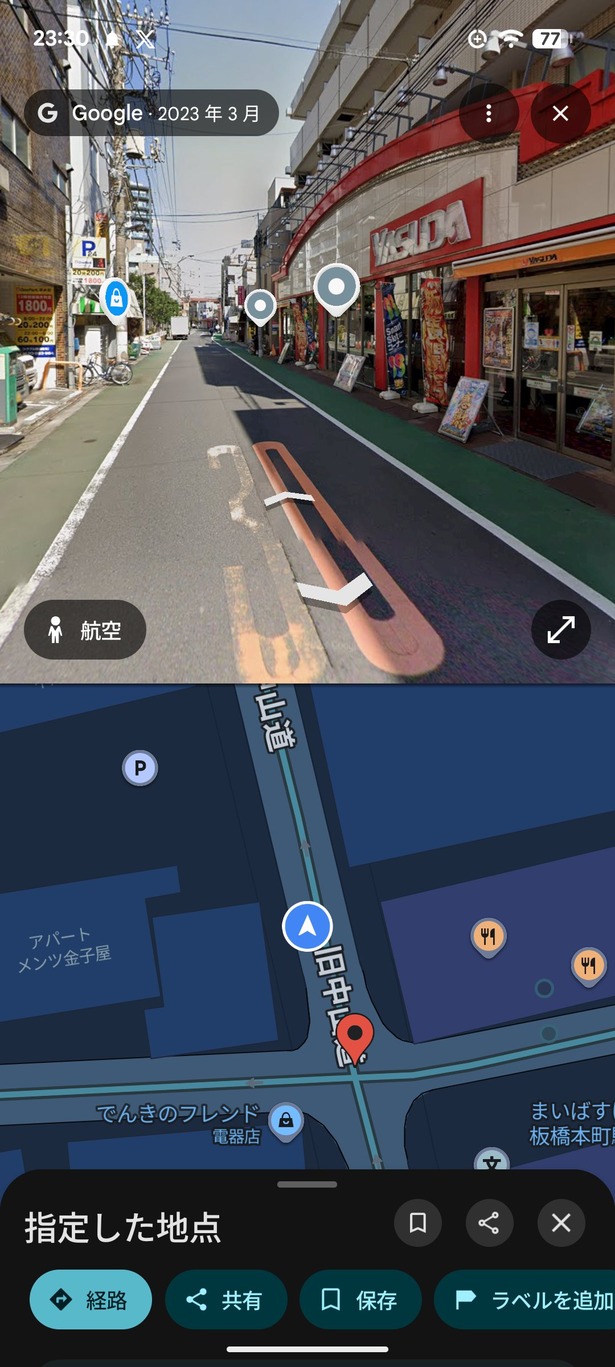Screen dimensions: 615x1367
Task: Switch to the 航空 aerial view
Action: [85, 630]
